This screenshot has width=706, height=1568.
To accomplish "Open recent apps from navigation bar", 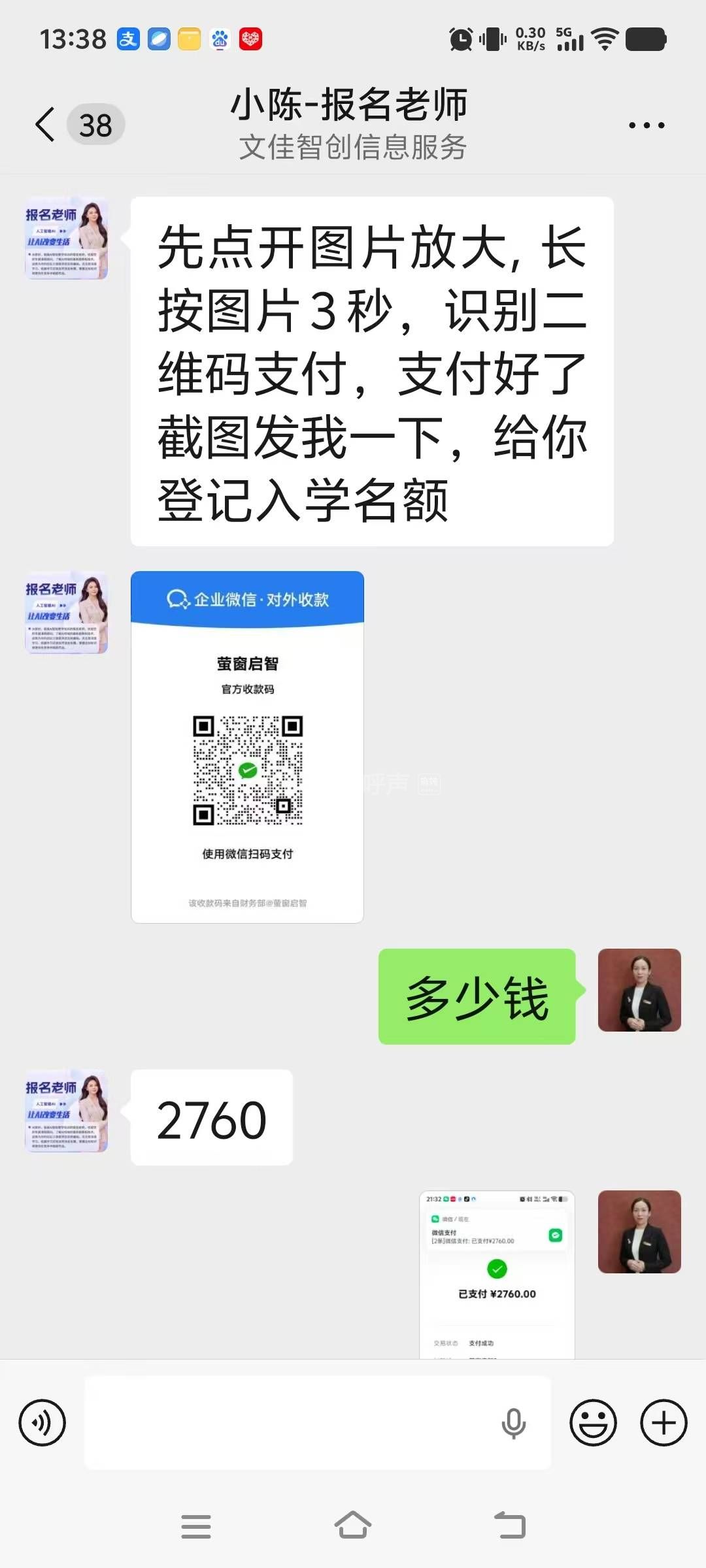I will point(195,1526).
